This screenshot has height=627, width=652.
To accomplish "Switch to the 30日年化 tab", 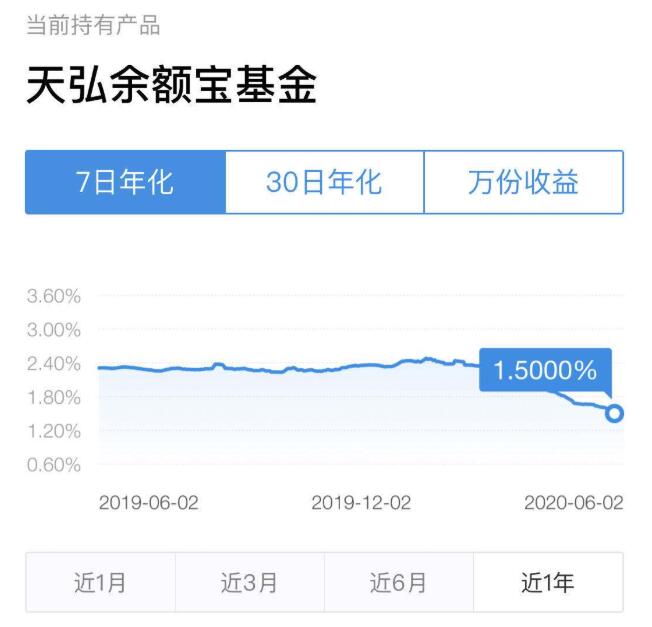I will (324, 182).
